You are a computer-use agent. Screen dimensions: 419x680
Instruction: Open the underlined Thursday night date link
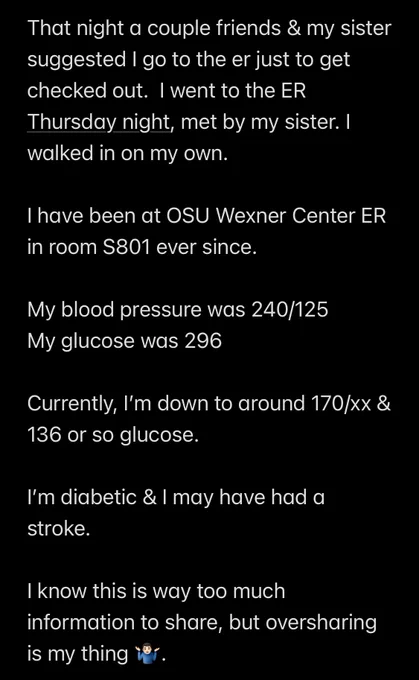[98, 122]
